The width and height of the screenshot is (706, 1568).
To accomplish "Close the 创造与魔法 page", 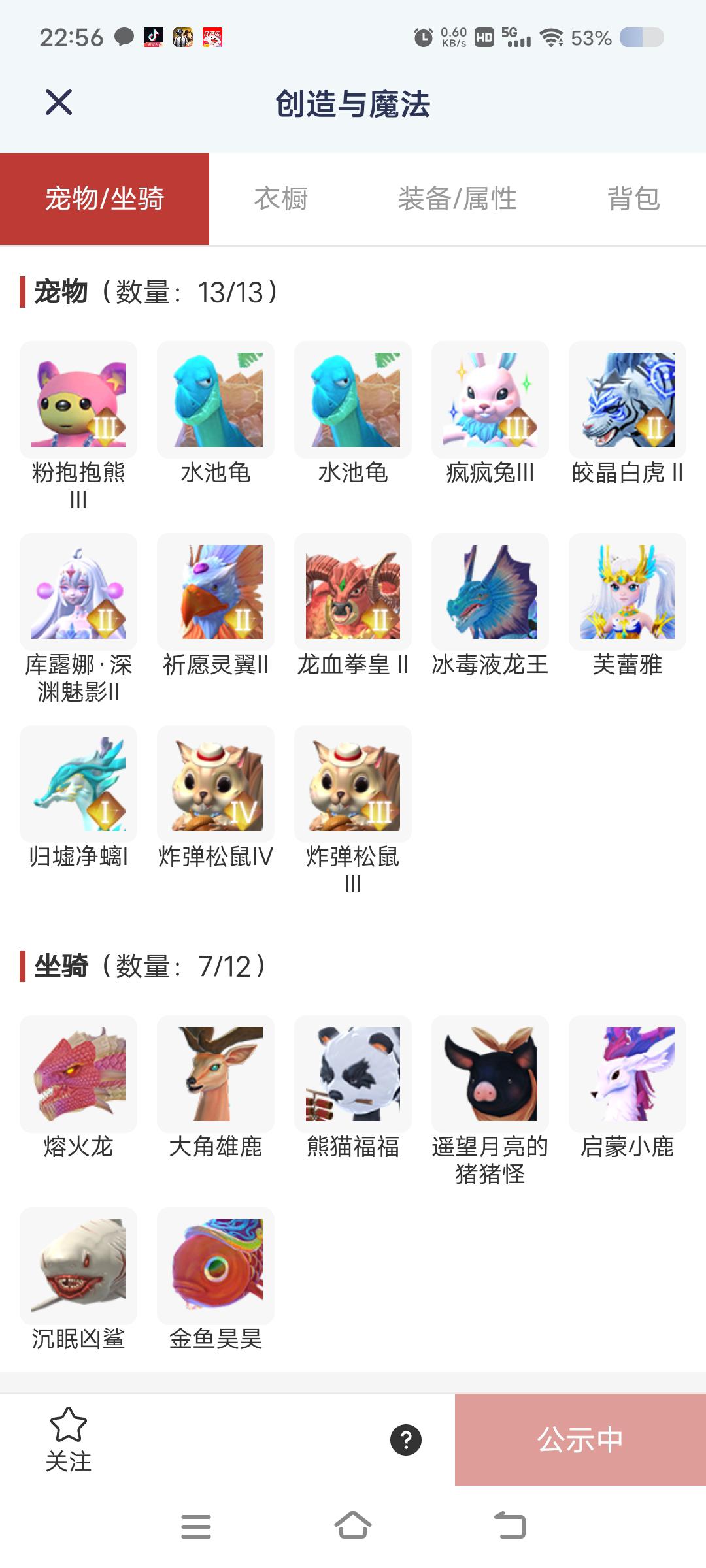I will pyautogui.click(x=59, y=103).
